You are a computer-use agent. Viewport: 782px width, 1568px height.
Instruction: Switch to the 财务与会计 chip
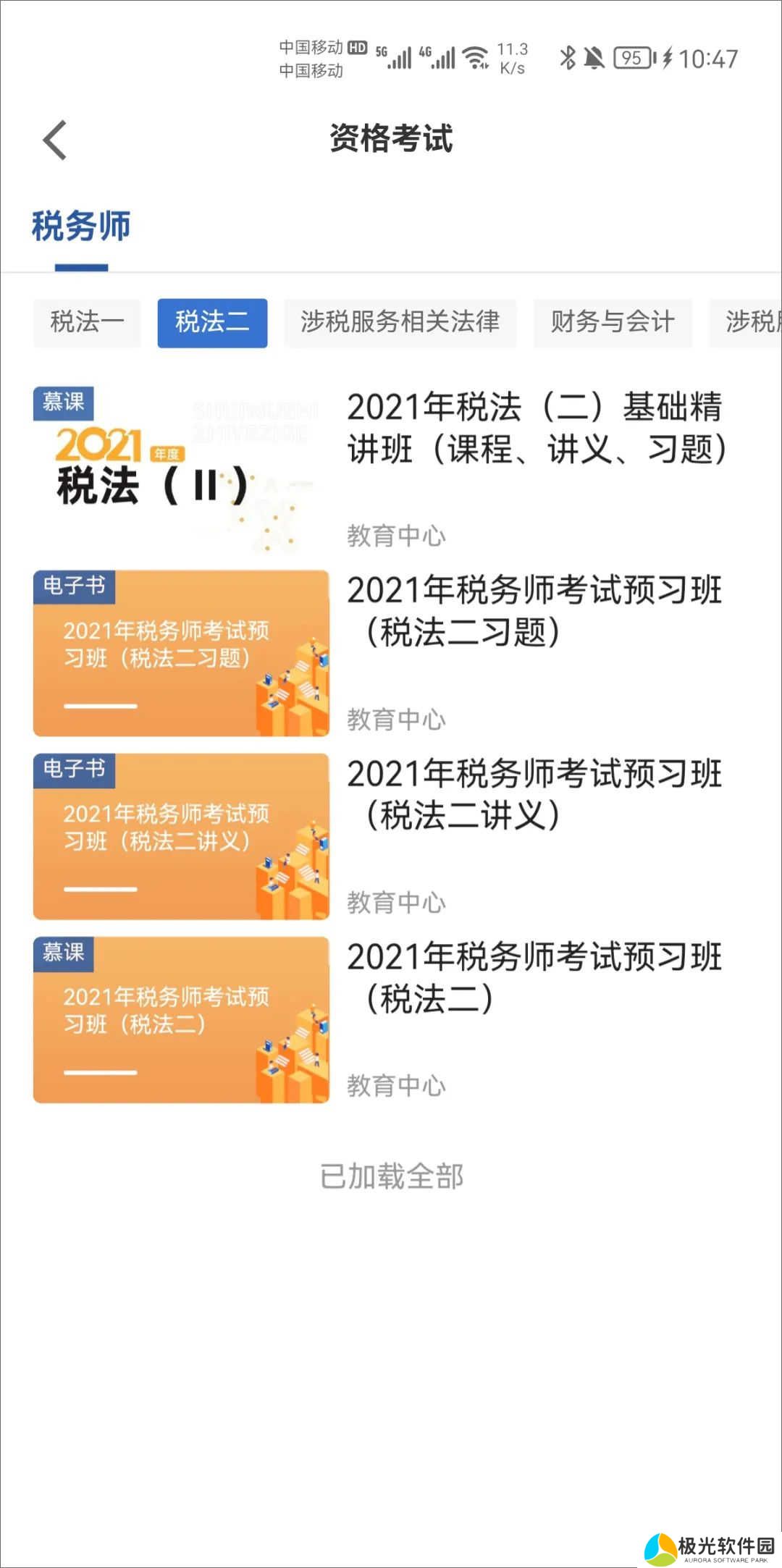613,322
